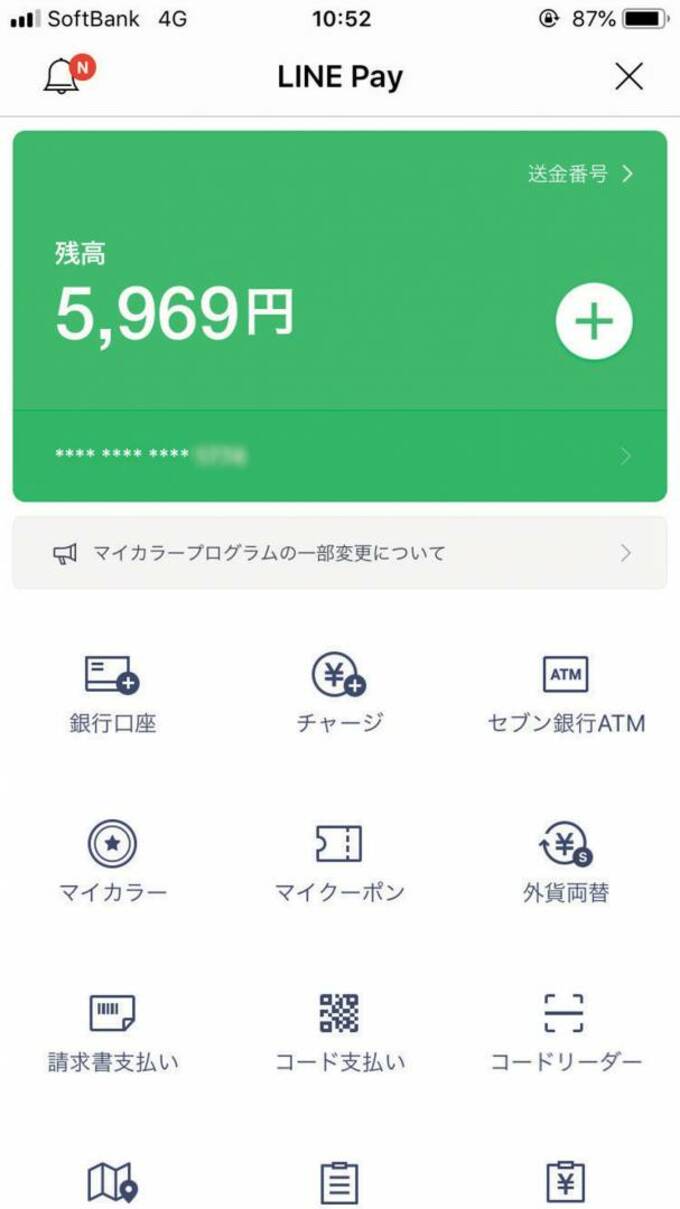Close the LINE Pay screen
680x1209 pixels.
[628, 76]
